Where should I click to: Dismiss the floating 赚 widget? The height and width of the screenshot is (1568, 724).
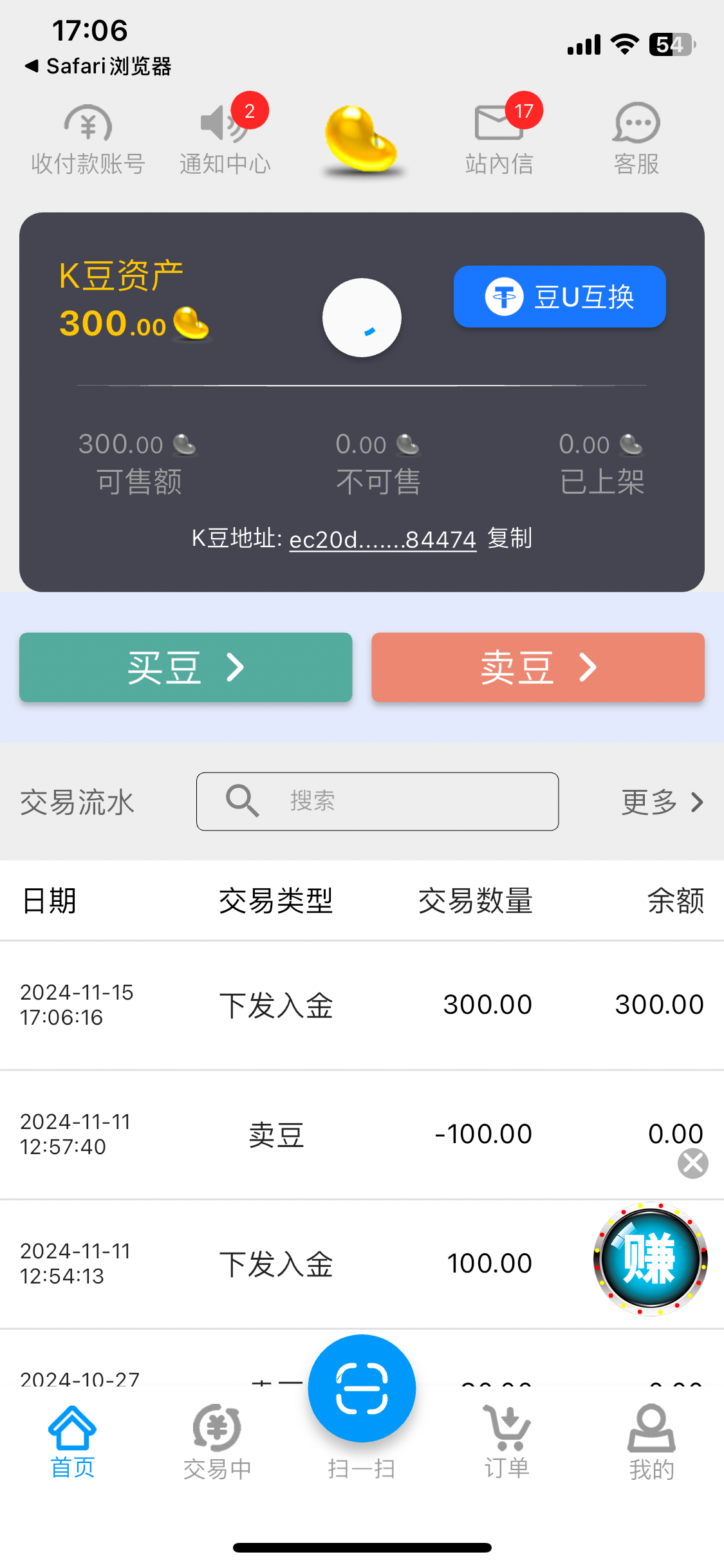tap(693, 1163)
